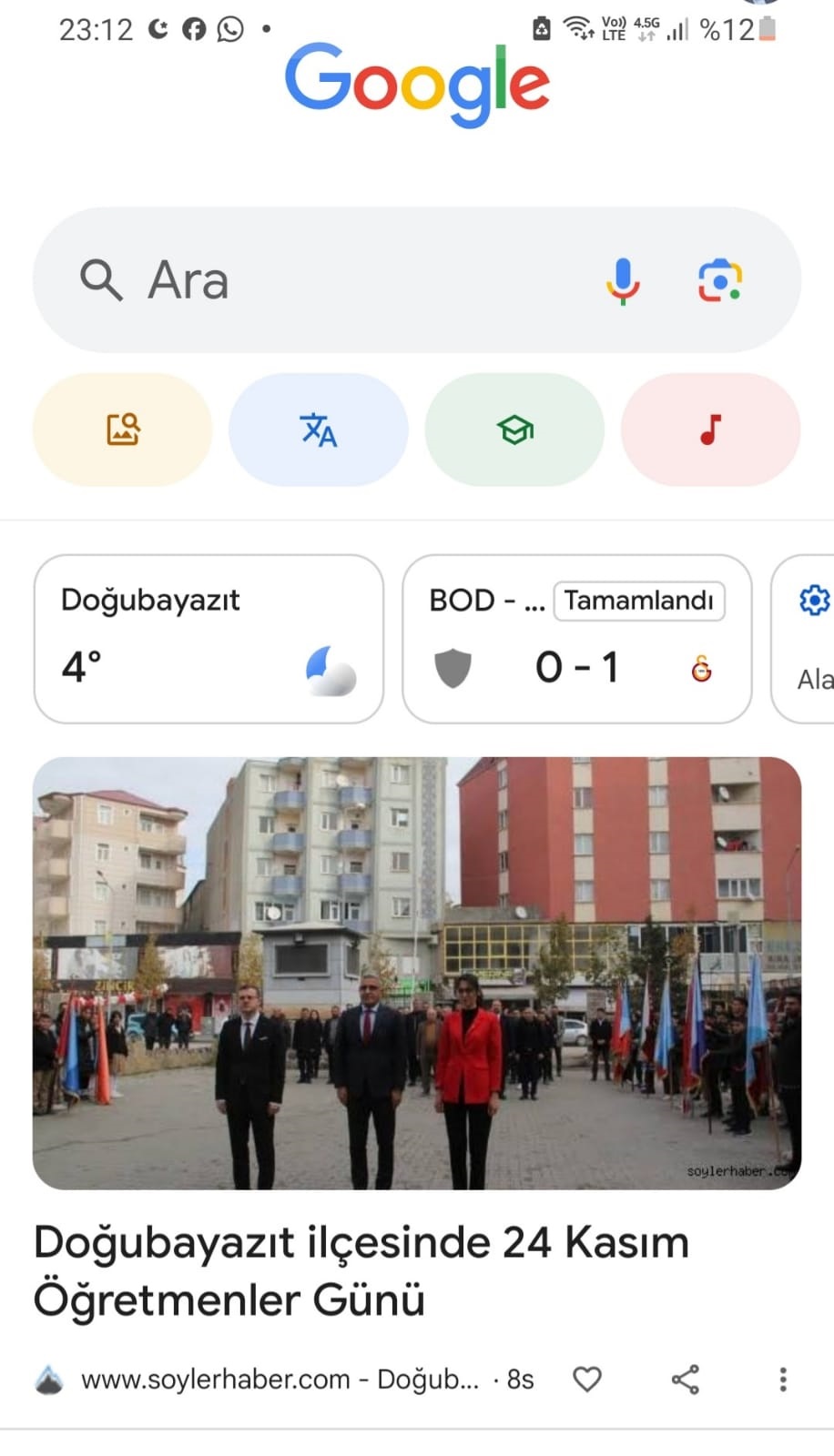Open the article's three-dot overflow menu
This screenshot has width=834, height=1456.
tap(783, 1380)
